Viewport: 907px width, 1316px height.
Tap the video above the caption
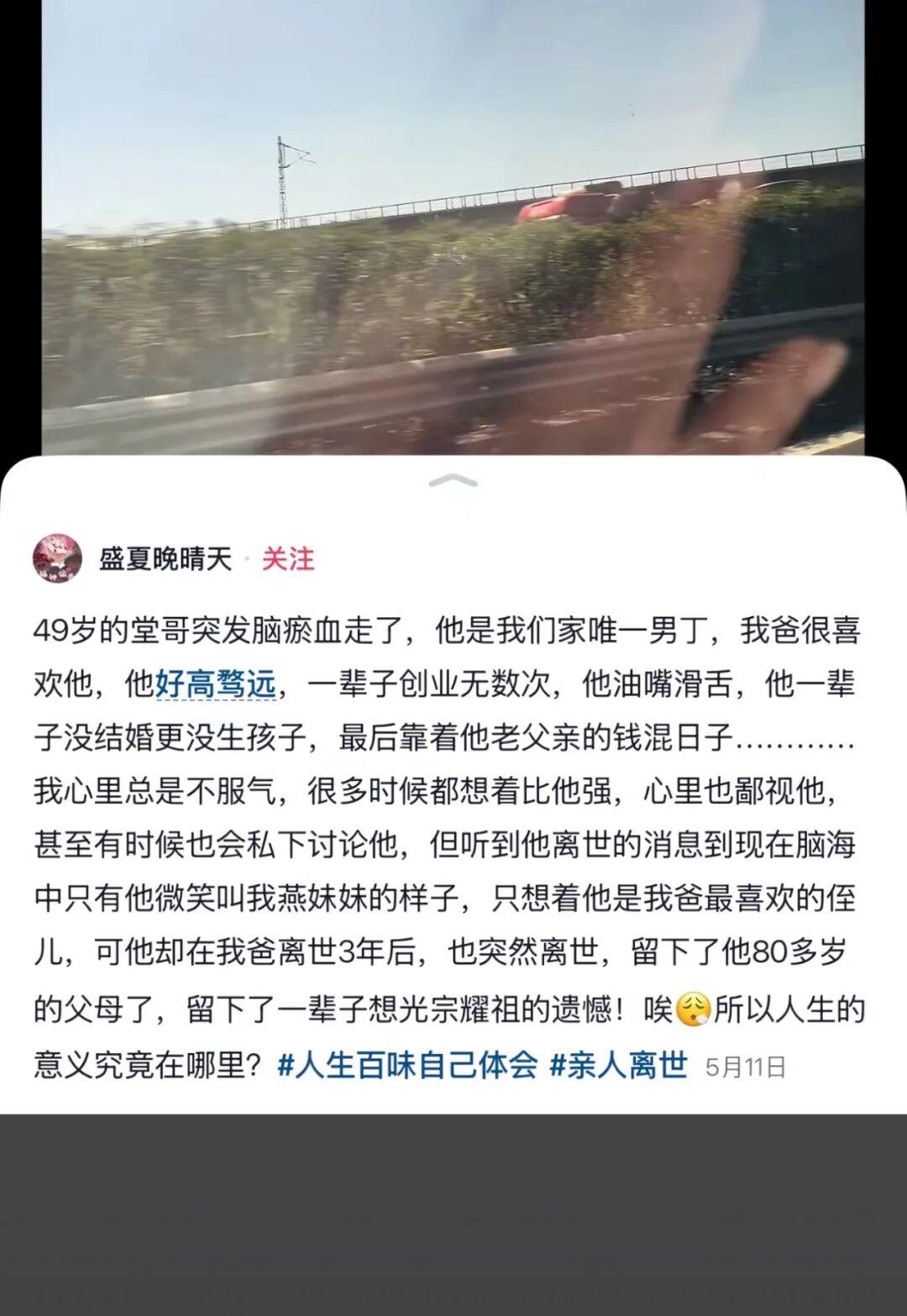click(453, 227)
